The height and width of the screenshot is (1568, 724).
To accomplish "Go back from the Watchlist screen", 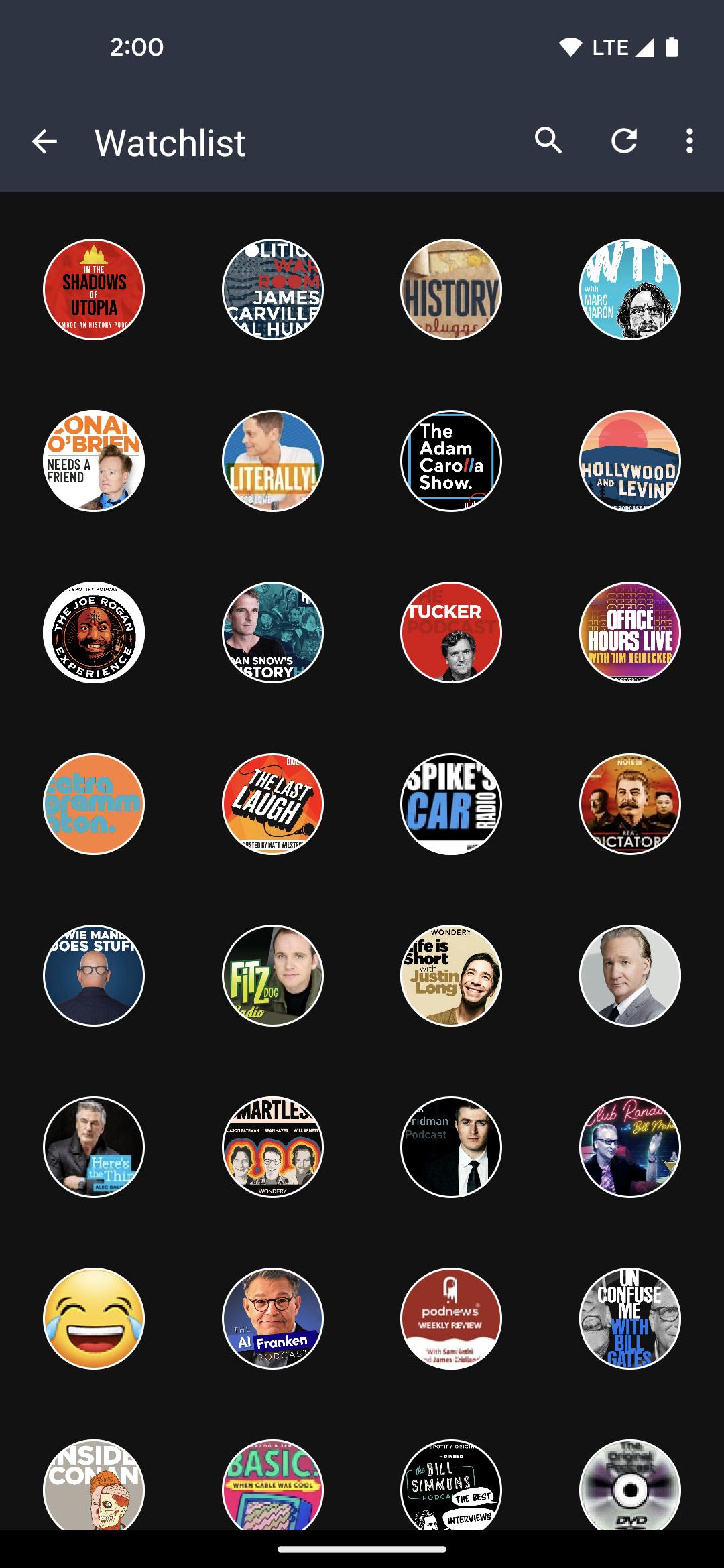I will click(x=44, y=141).
